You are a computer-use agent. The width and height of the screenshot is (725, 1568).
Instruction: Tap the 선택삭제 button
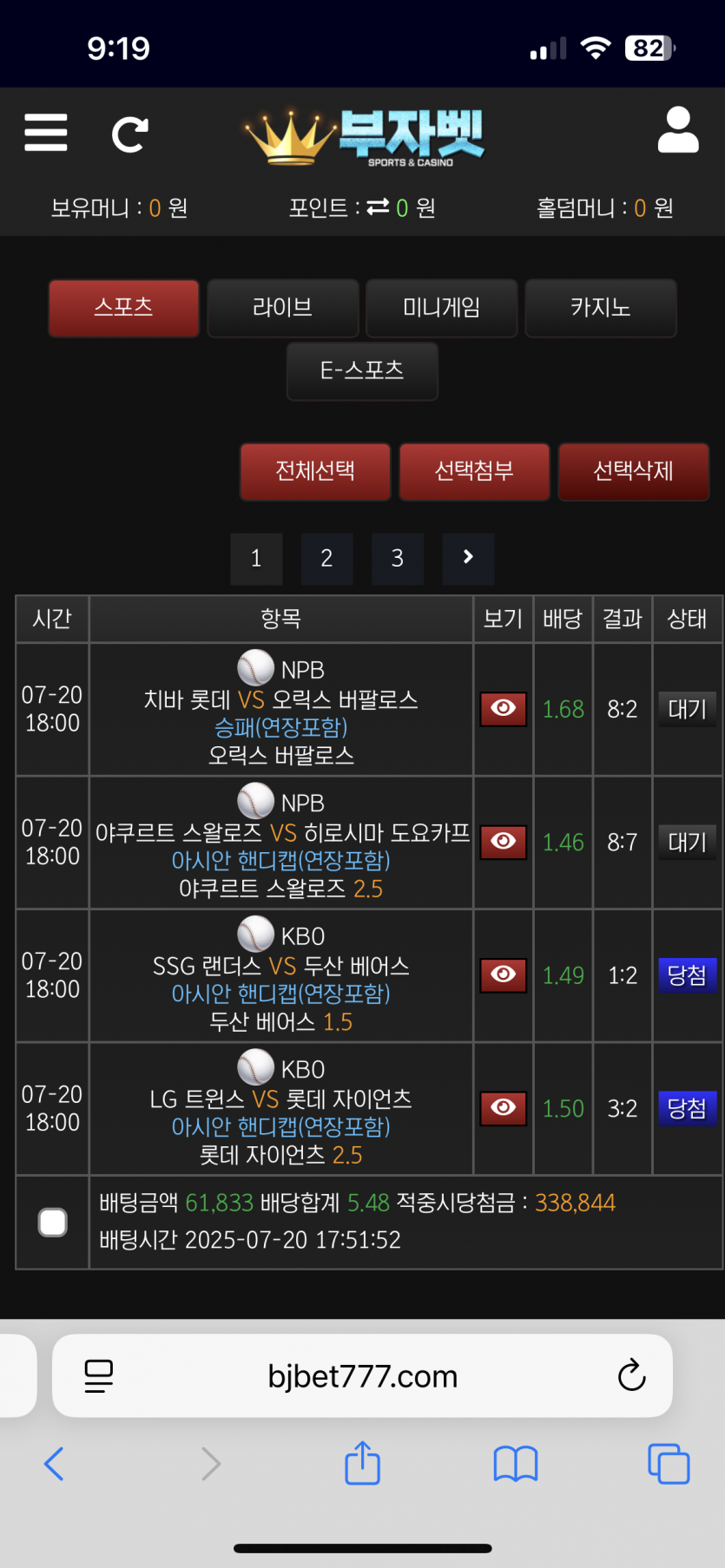(x=633, y=471)
